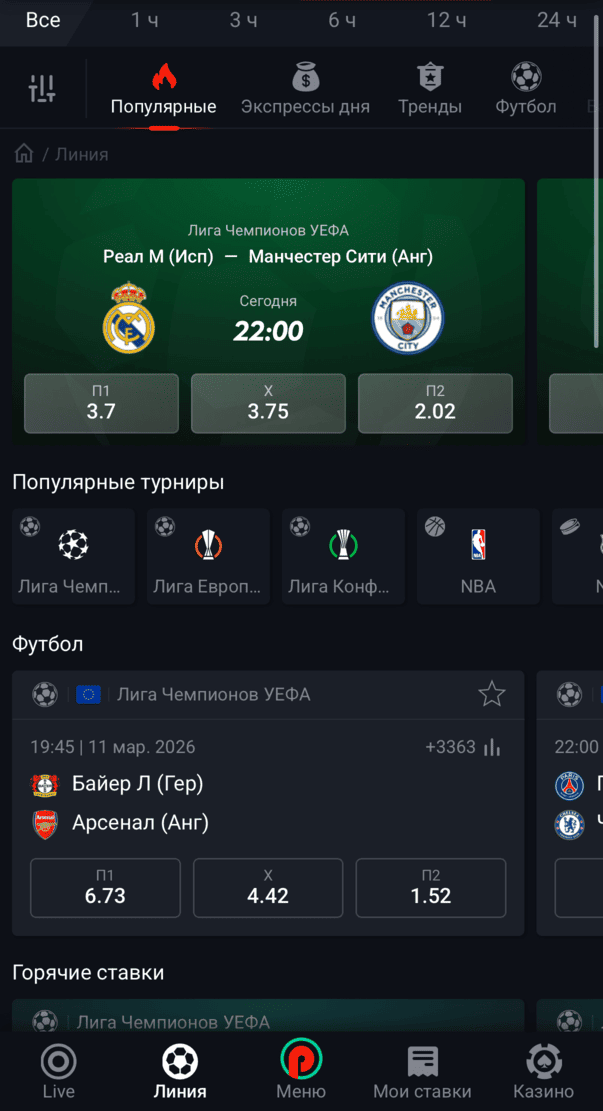The width and height of the screenshot is (603, 1111).
Task: Go to home via breadcrumb icon
Action: coord(23,154)
